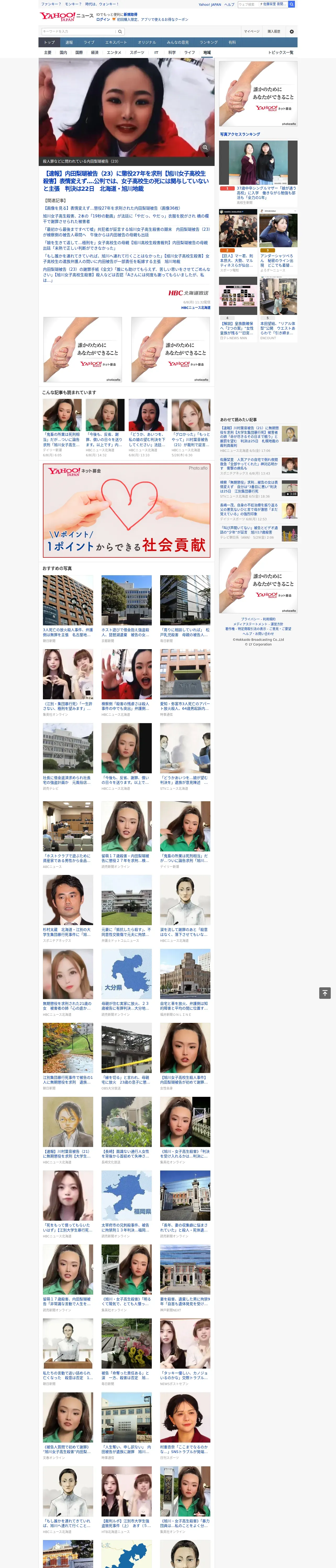Screen dimensions: 336x1568
Task: Switch to the ランキング tab
Action: coord(209,42)
